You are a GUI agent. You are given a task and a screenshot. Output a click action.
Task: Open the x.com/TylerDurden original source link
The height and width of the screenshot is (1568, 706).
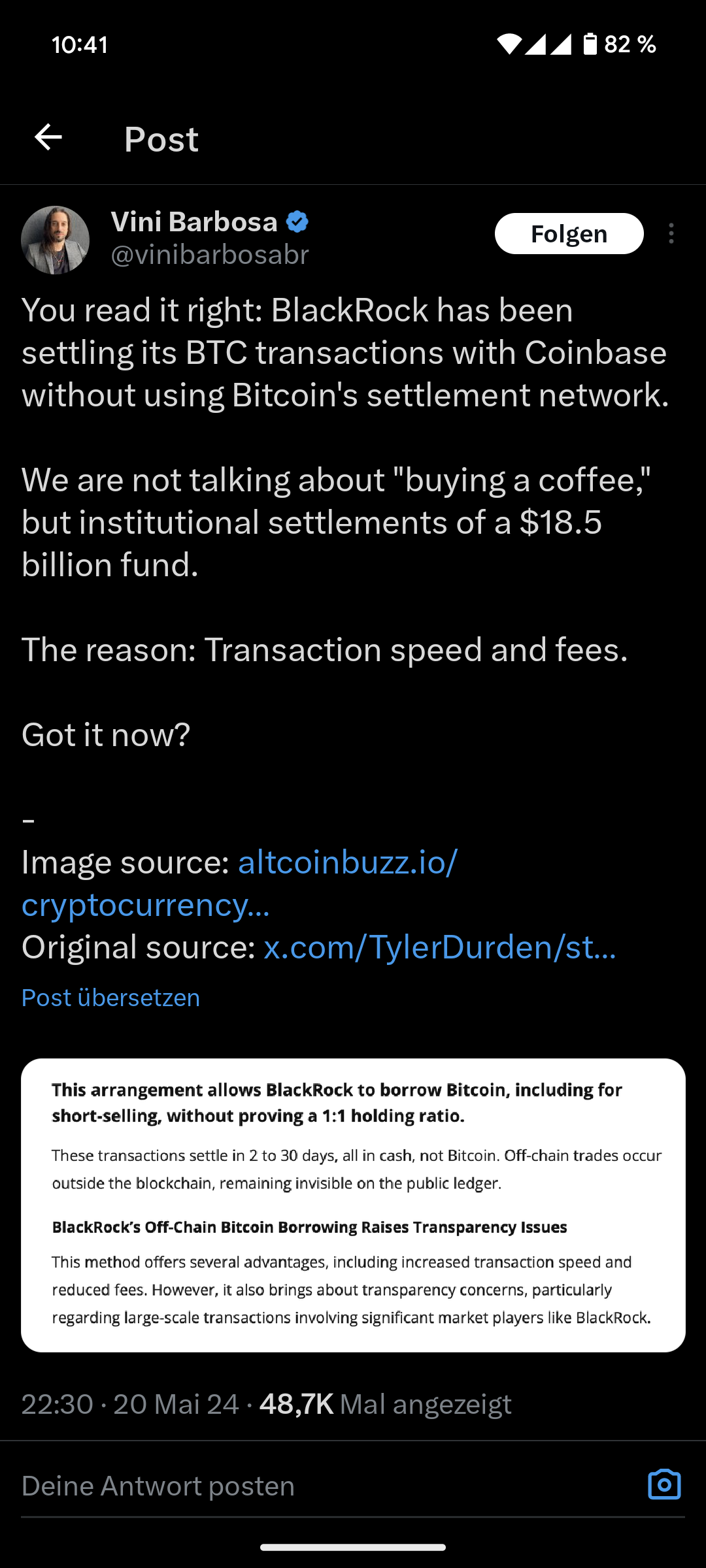tap(439, 947)
